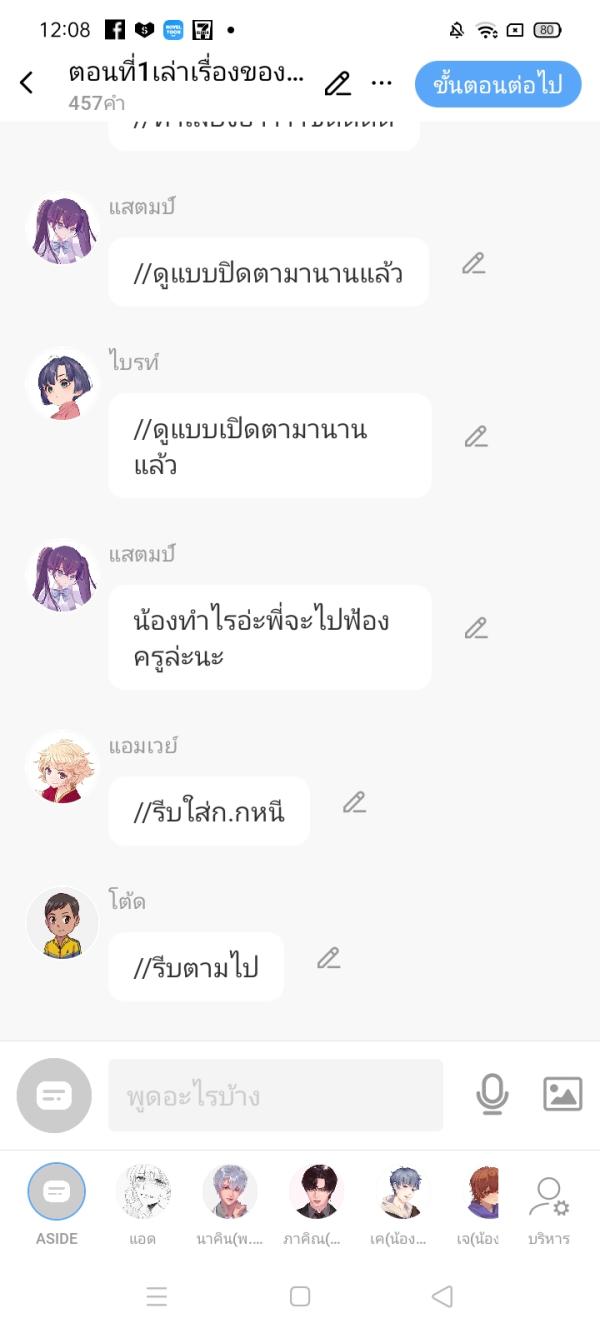
Task: Edit ไบรท์'s message //ดูแบบเปิดตามานานแล้ว
Action: (x=475, y=437)
